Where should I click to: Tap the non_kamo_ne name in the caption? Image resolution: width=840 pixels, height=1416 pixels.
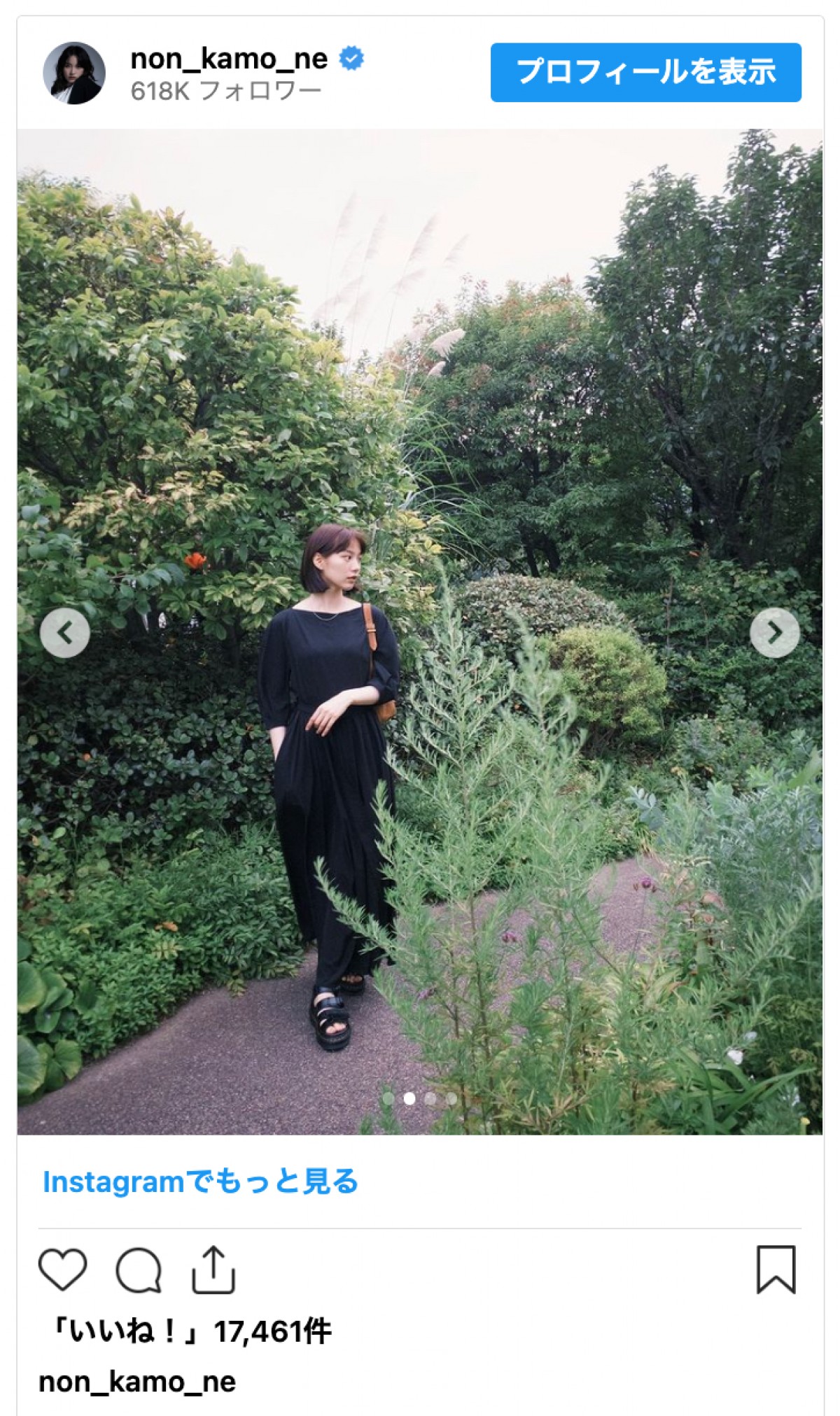tap(137, 1382)
